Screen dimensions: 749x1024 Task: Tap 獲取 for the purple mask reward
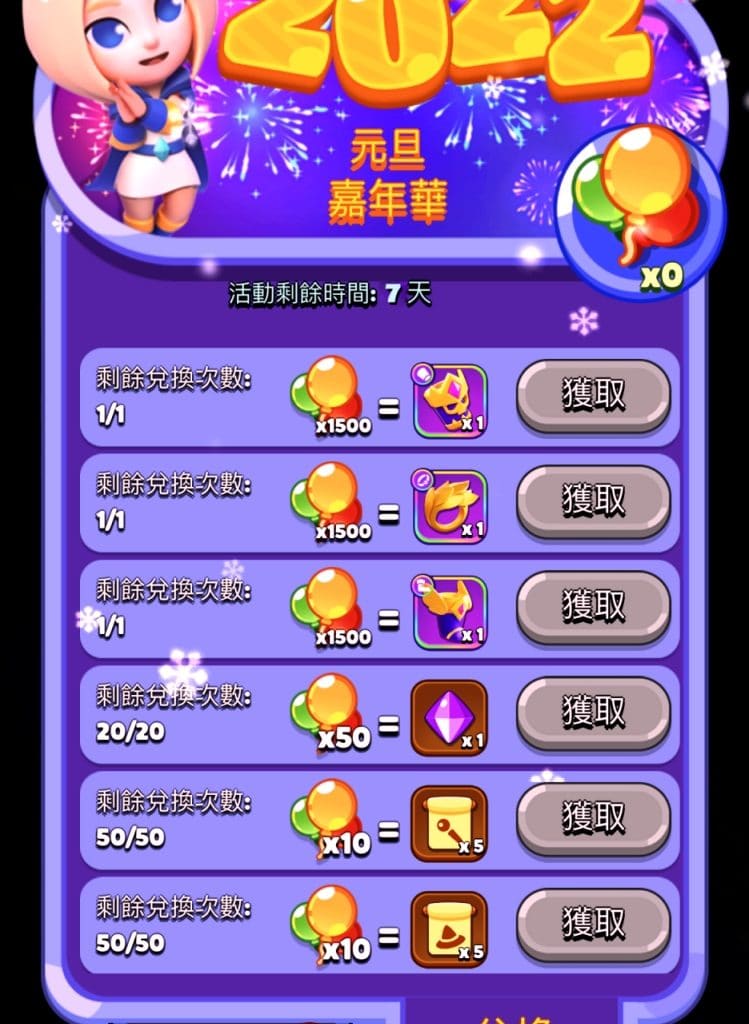pos(593,395)
